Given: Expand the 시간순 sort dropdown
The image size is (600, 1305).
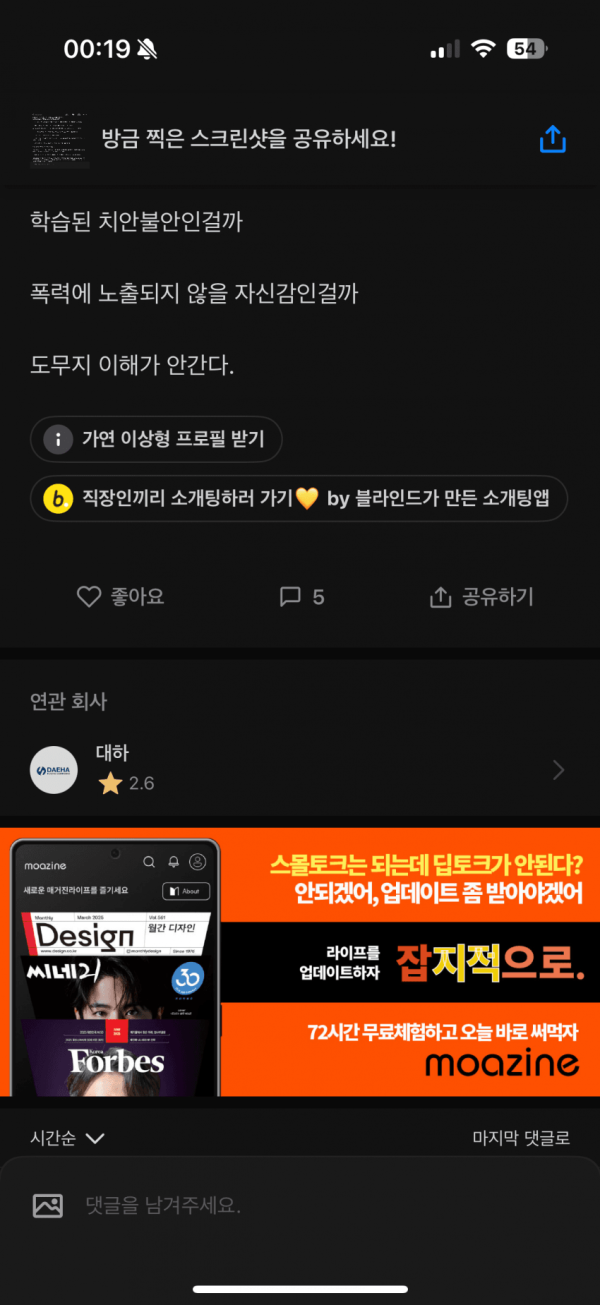Looking at the screenshot, I should pos(68,1138).
